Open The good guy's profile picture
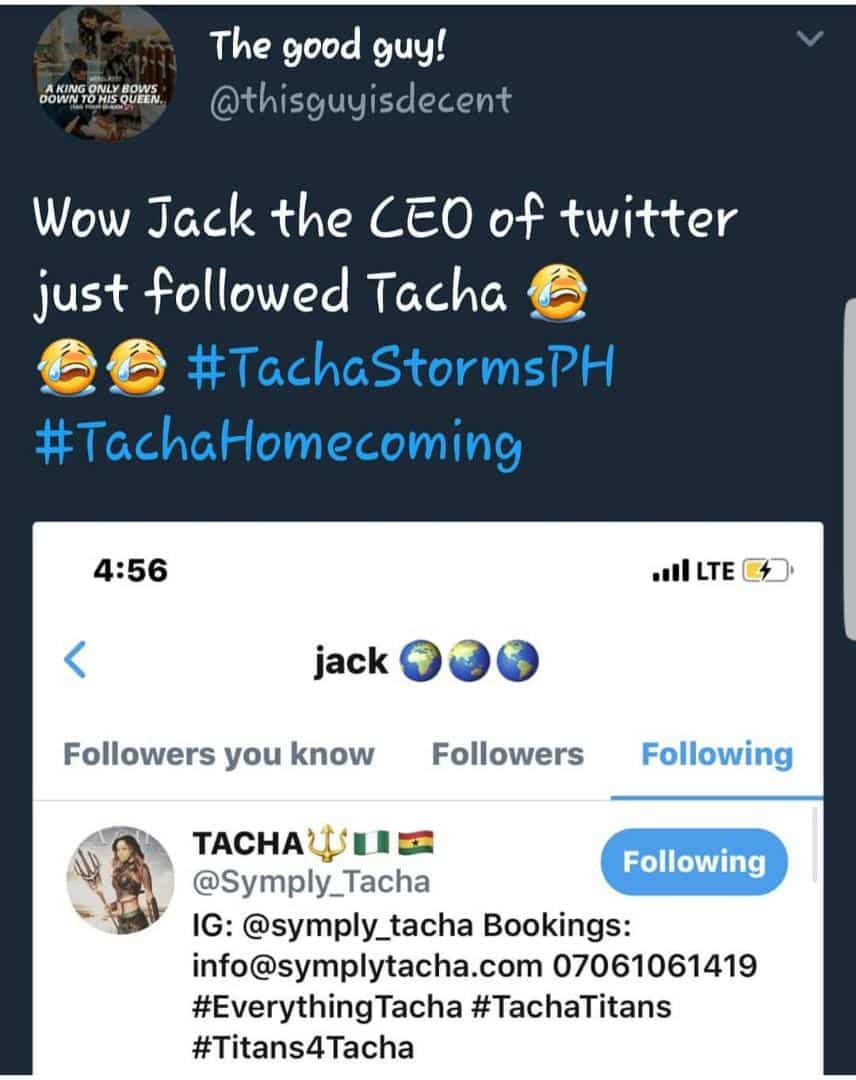 click(x=103, y=72)
